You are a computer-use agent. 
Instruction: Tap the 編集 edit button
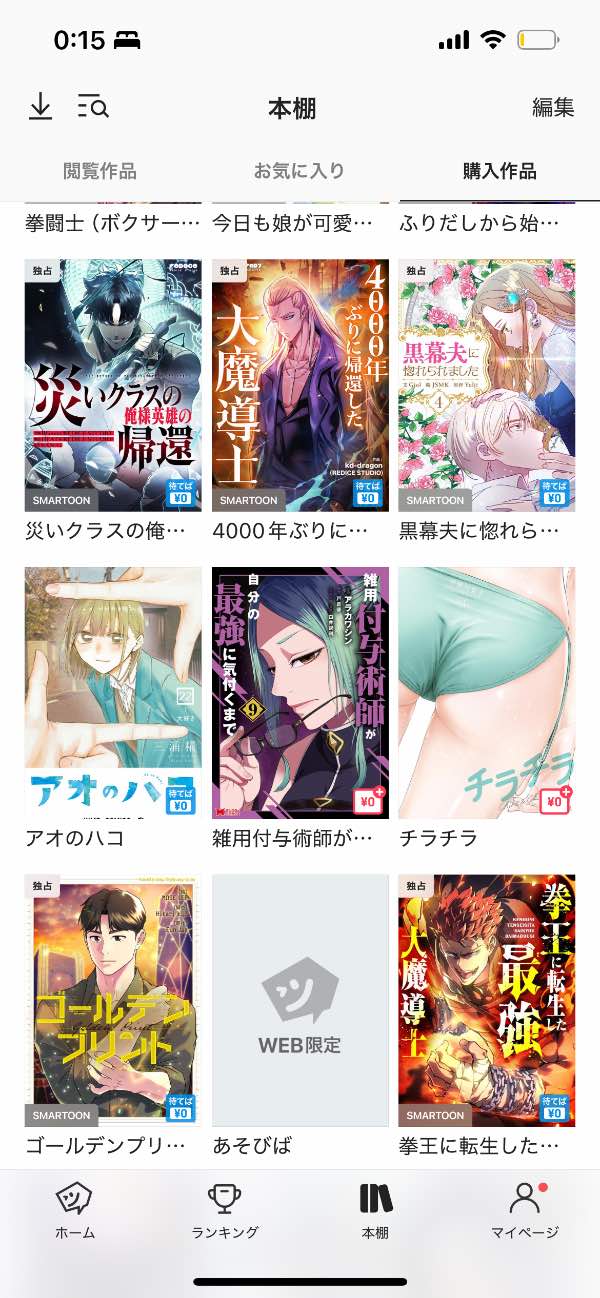553,108
